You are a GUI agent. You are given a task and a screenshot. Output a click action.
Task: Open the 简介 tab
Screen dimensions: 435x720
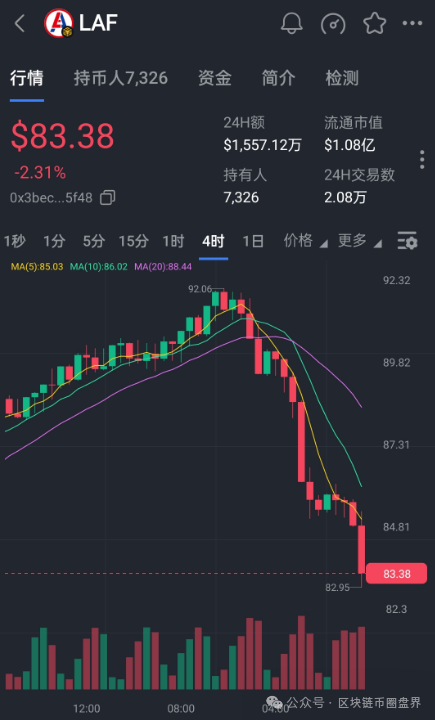tap(278, 78)
